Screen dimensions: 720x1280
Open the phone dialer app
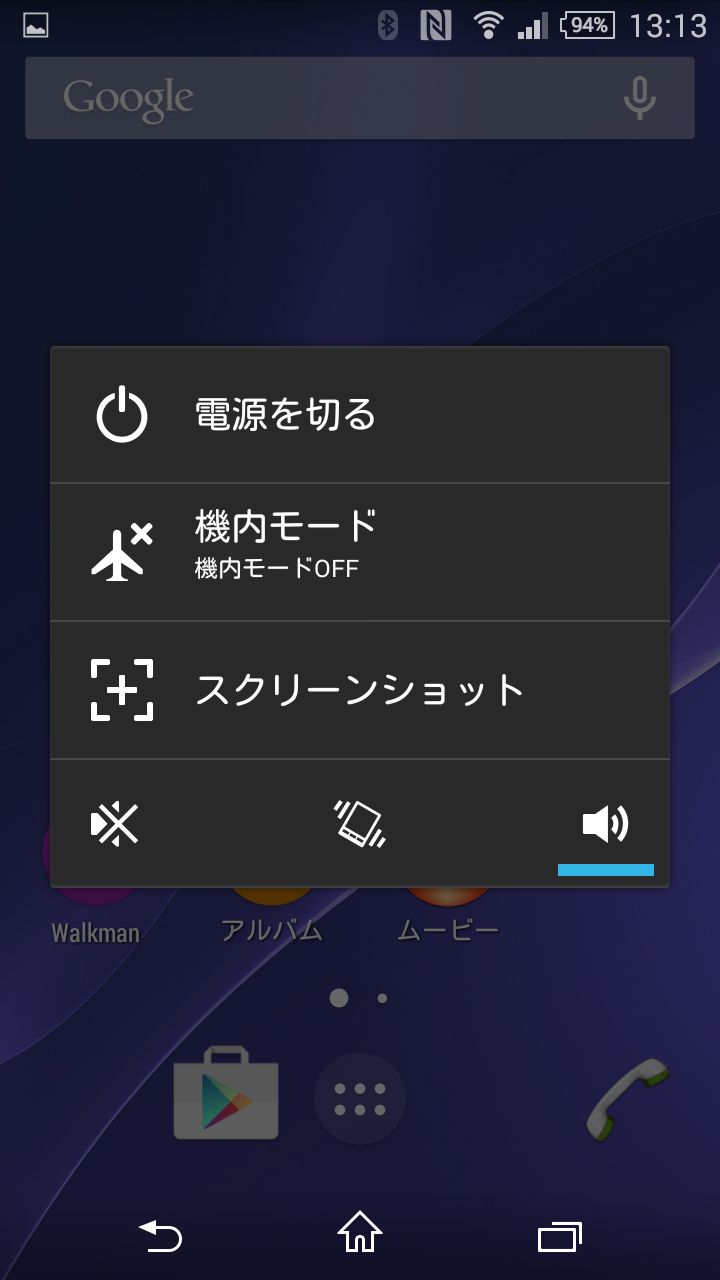[627, 1098]
